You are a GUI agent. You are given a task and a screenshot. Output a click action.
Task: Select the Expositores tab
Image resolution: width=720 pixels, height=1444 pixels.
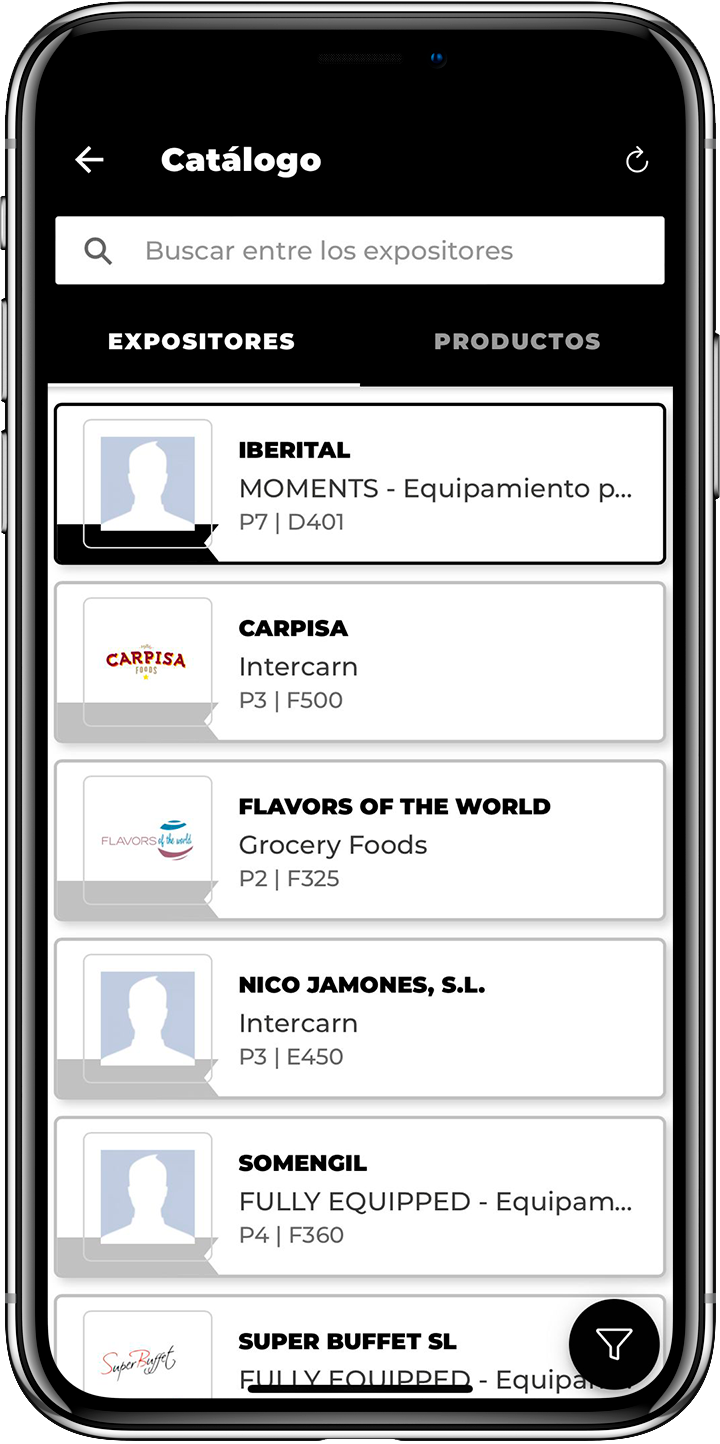point(202,341)
